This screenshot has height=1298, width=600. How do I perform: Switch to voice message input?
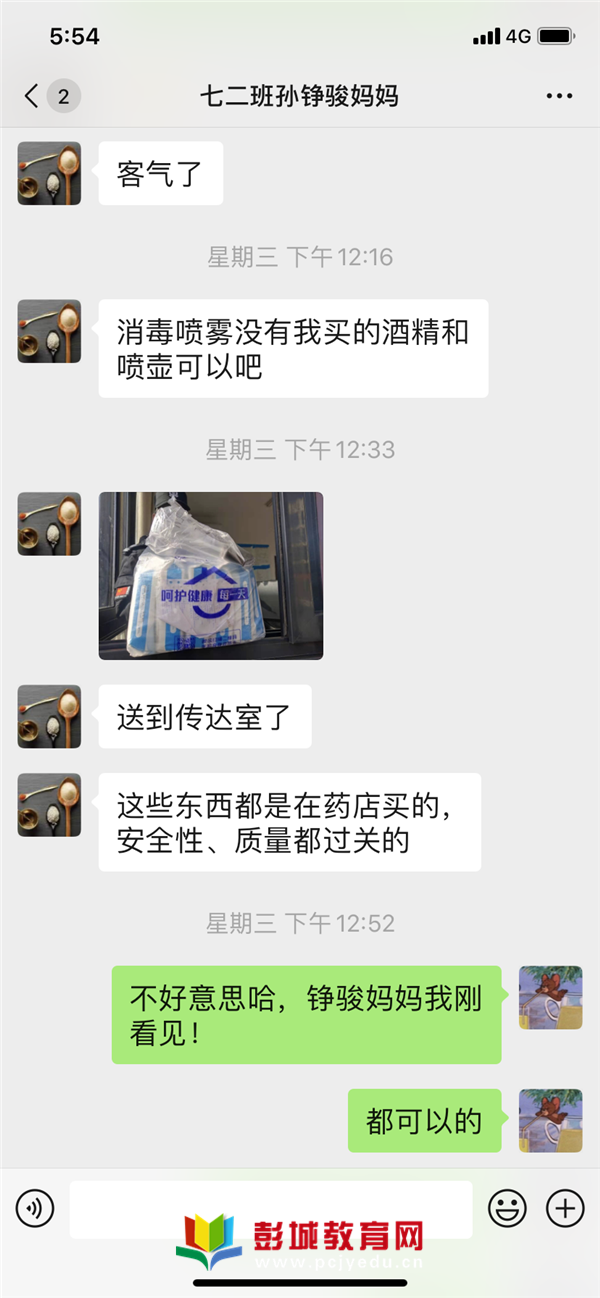(x=35, y=1209)
